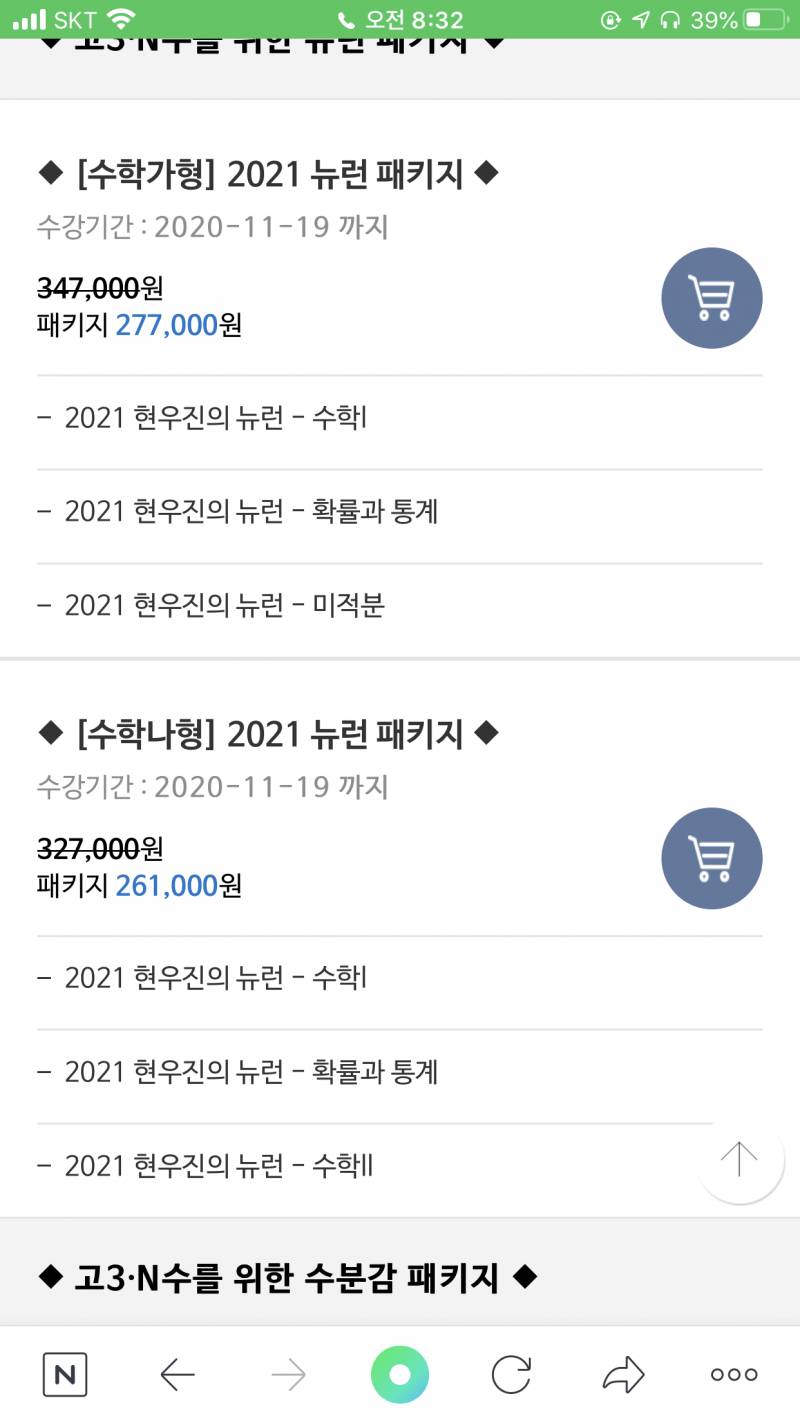Tap the Naver N home icon
Image resolution: width=800 pixels, height=1423 pixels.
pos(64,1374)
